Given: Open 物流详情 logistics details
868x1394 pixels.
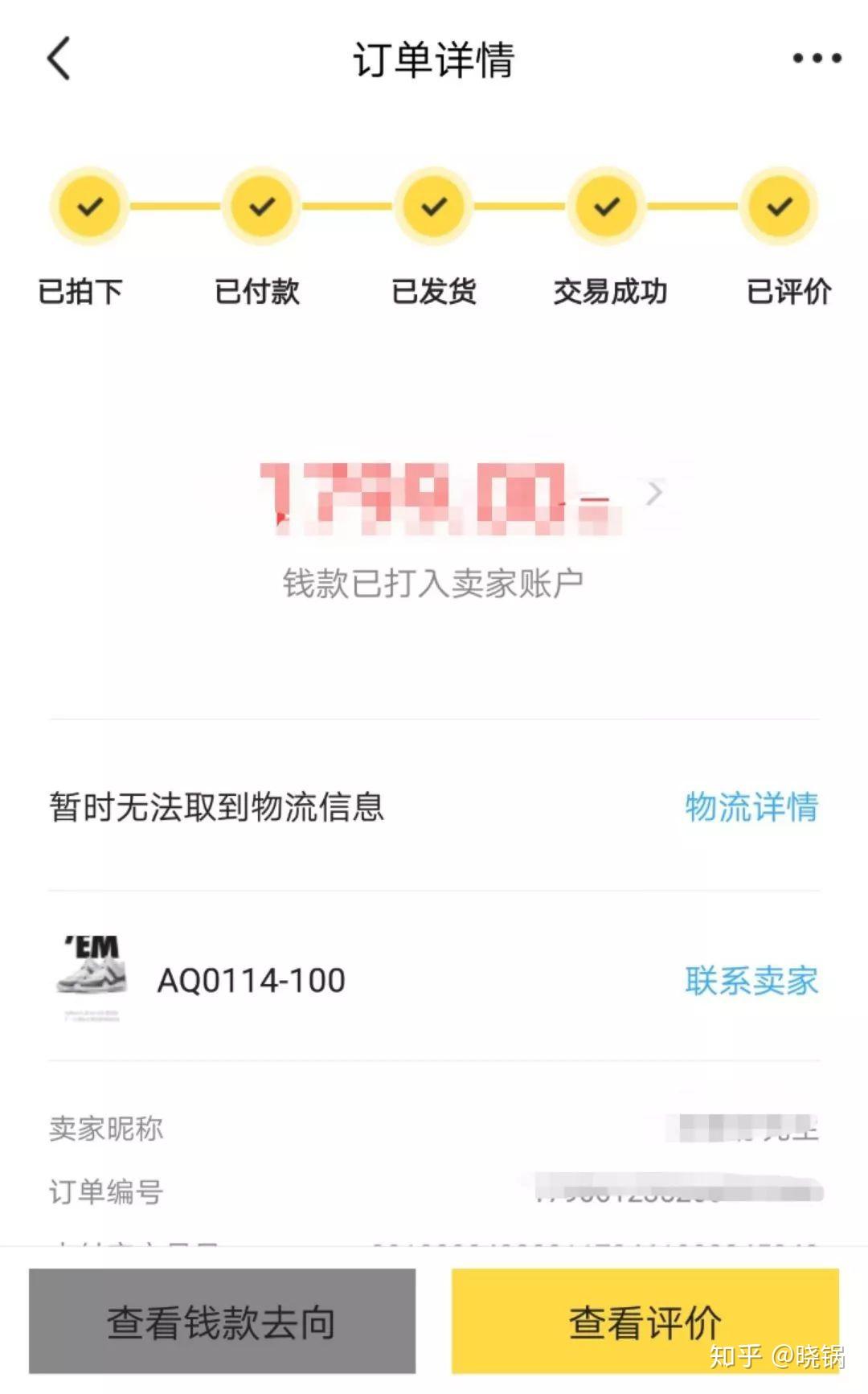Looking at the screenshot, I should [751, 807].
